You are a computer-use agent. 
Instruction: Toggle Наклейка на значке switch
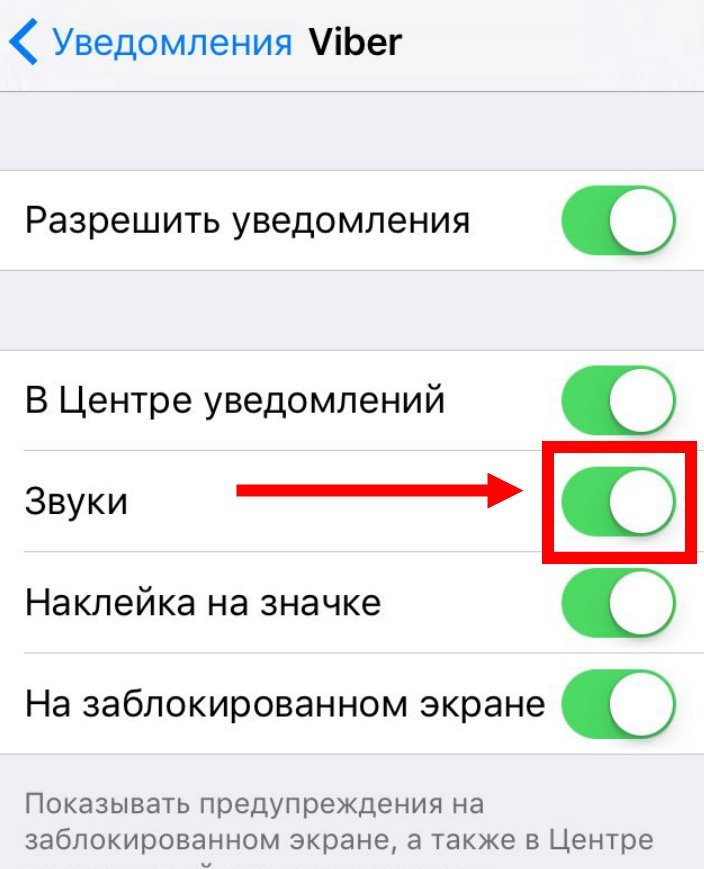click(618, 603)
